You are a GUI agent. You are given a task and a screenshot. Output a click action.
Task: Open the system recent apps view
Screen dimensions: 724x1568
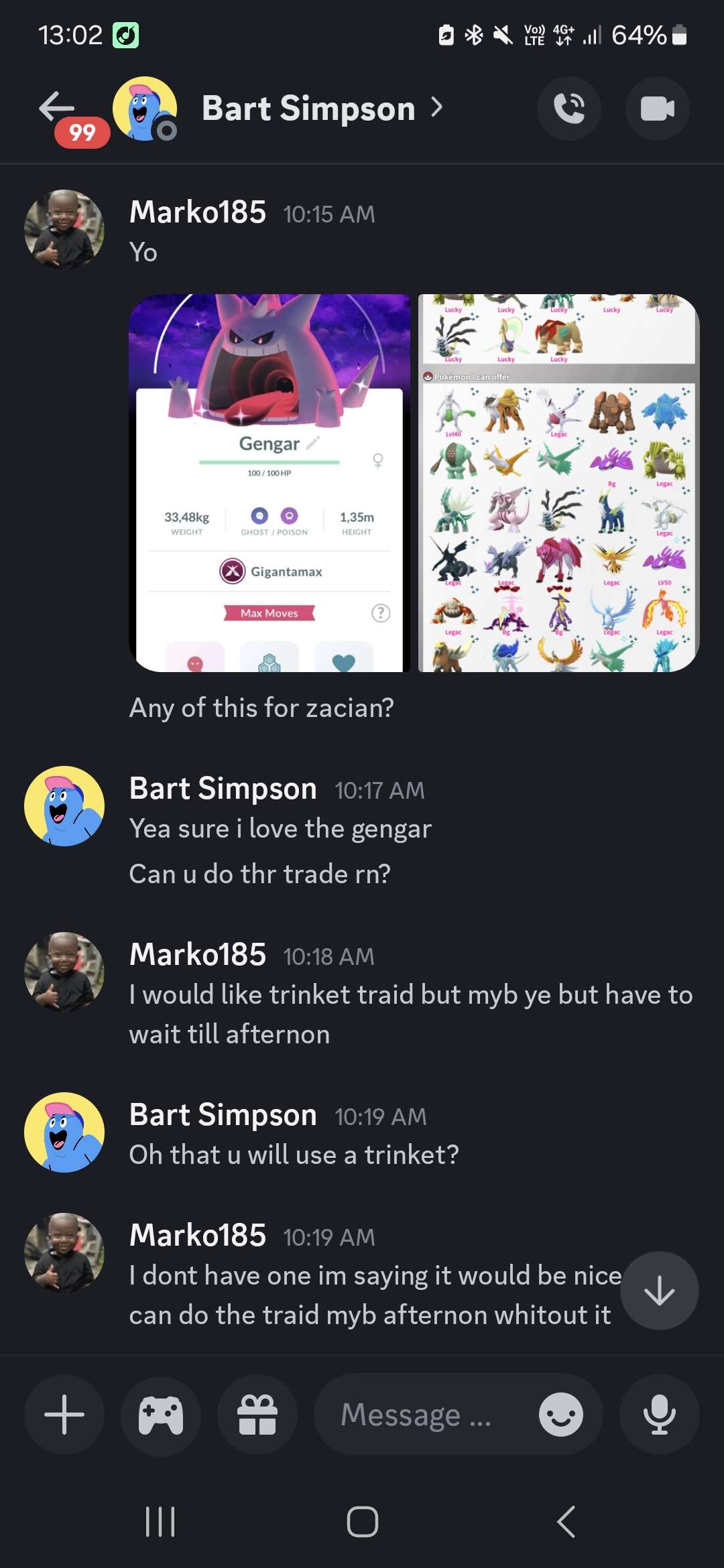160,1521
